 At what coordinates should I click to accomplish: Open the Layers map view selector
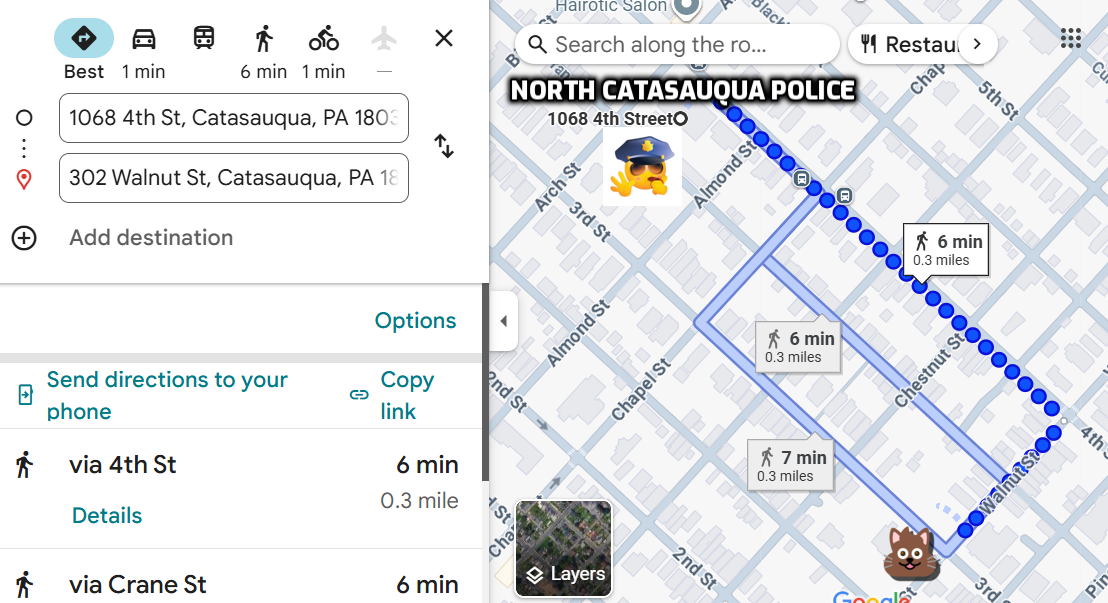point(564,549)
